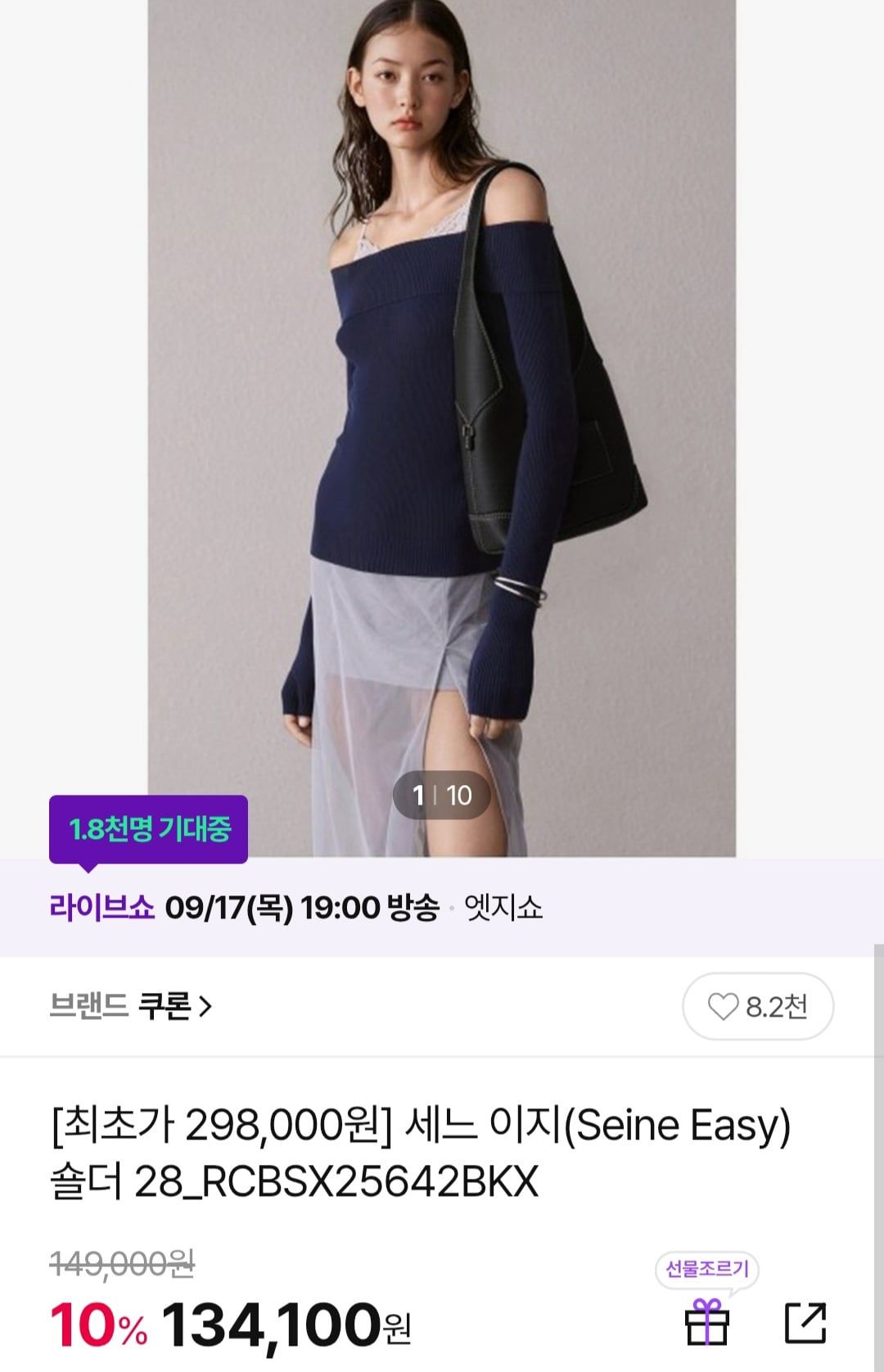Like this product with the heart button

(x=758, y=1006)
